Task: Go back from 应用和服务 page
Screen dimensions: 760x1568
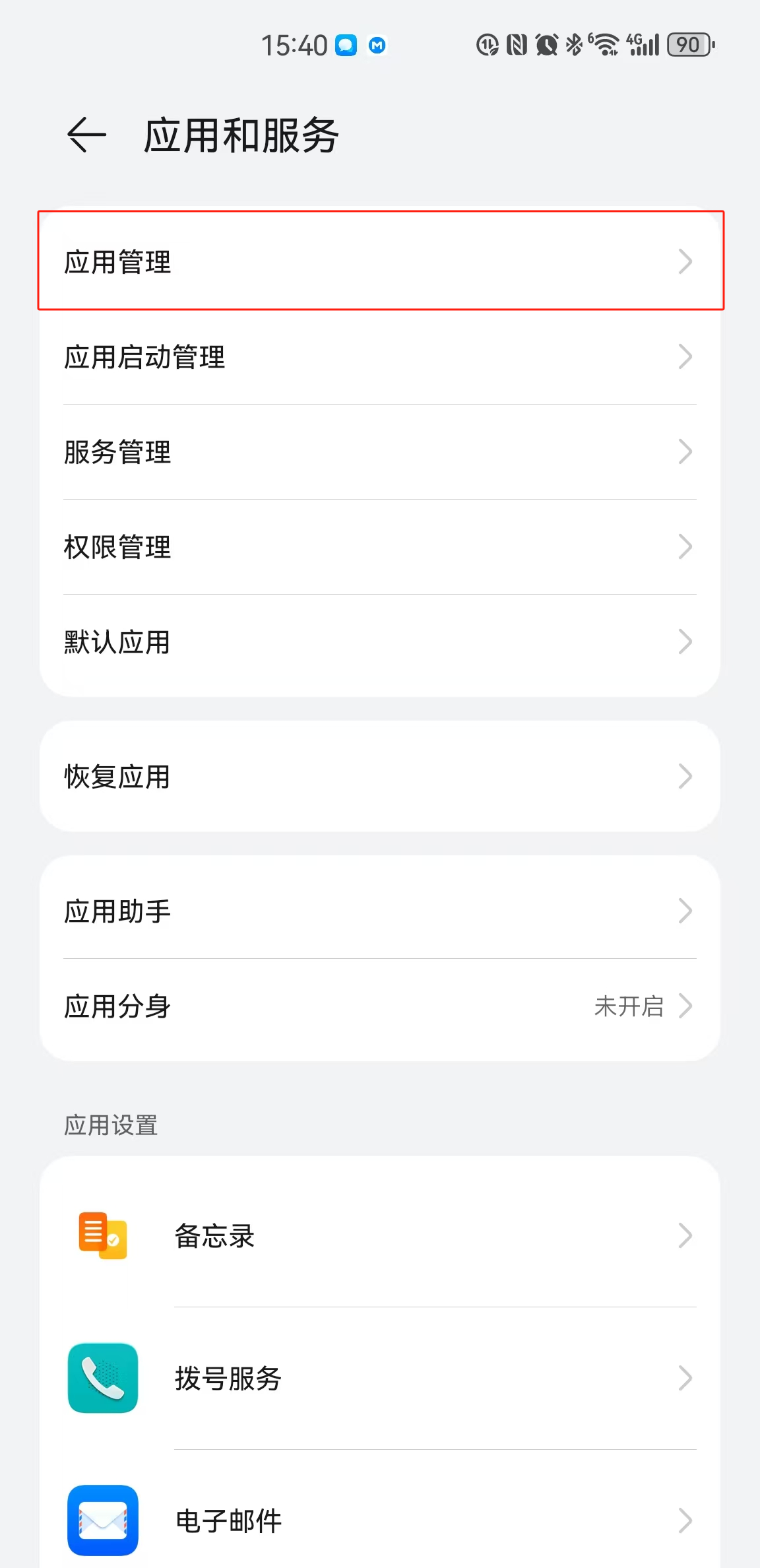Action: 86,135
